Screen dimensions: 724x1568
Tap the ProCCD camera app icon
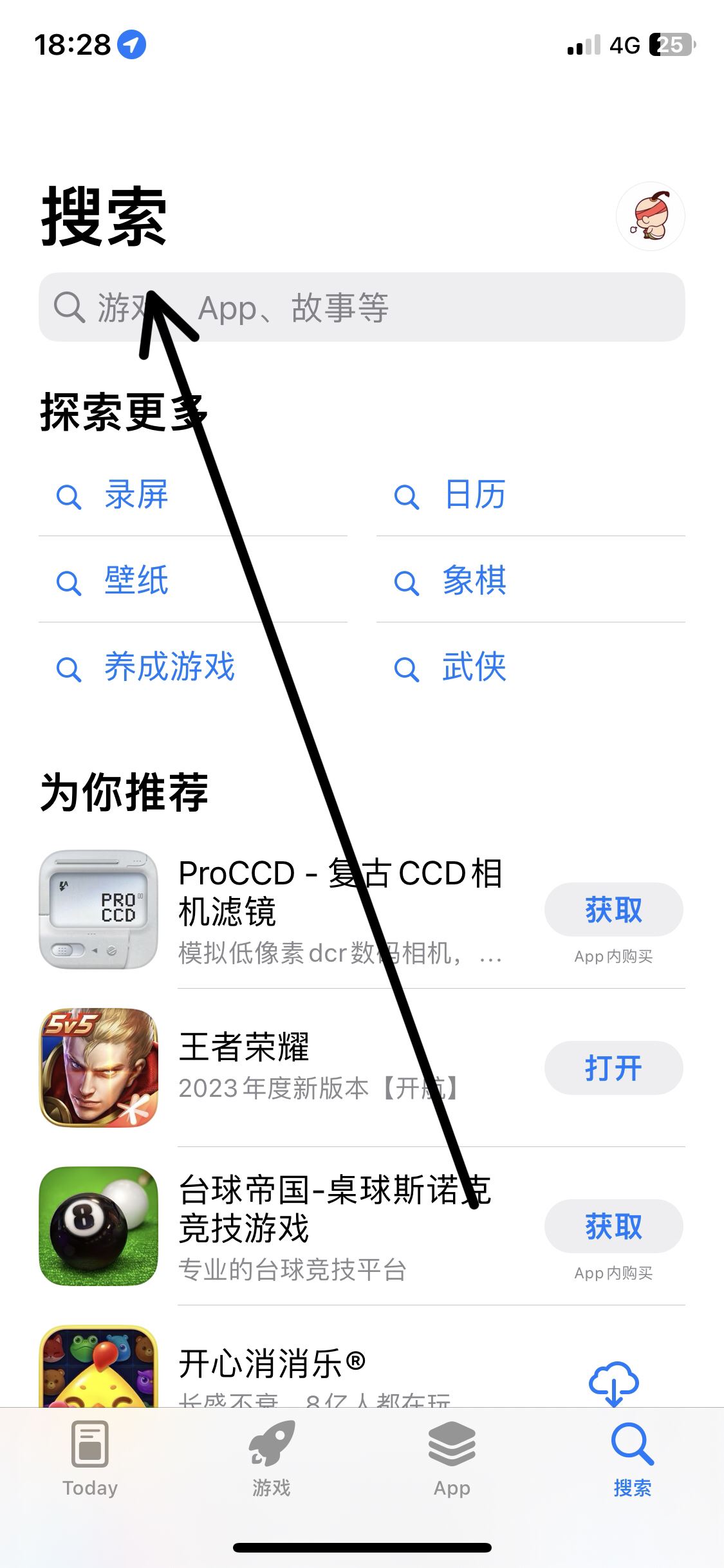click(98, 910)
